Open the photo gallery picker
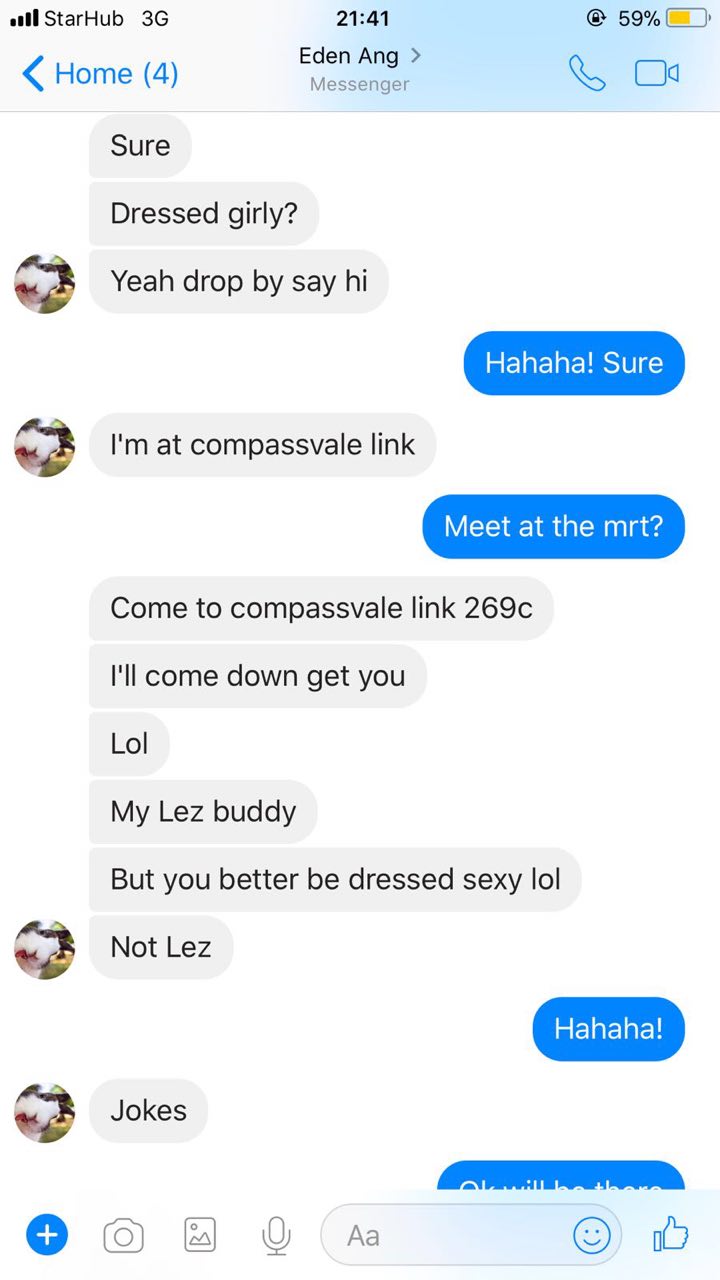Screen dimensions: 720x1280 coord(200,1237)
